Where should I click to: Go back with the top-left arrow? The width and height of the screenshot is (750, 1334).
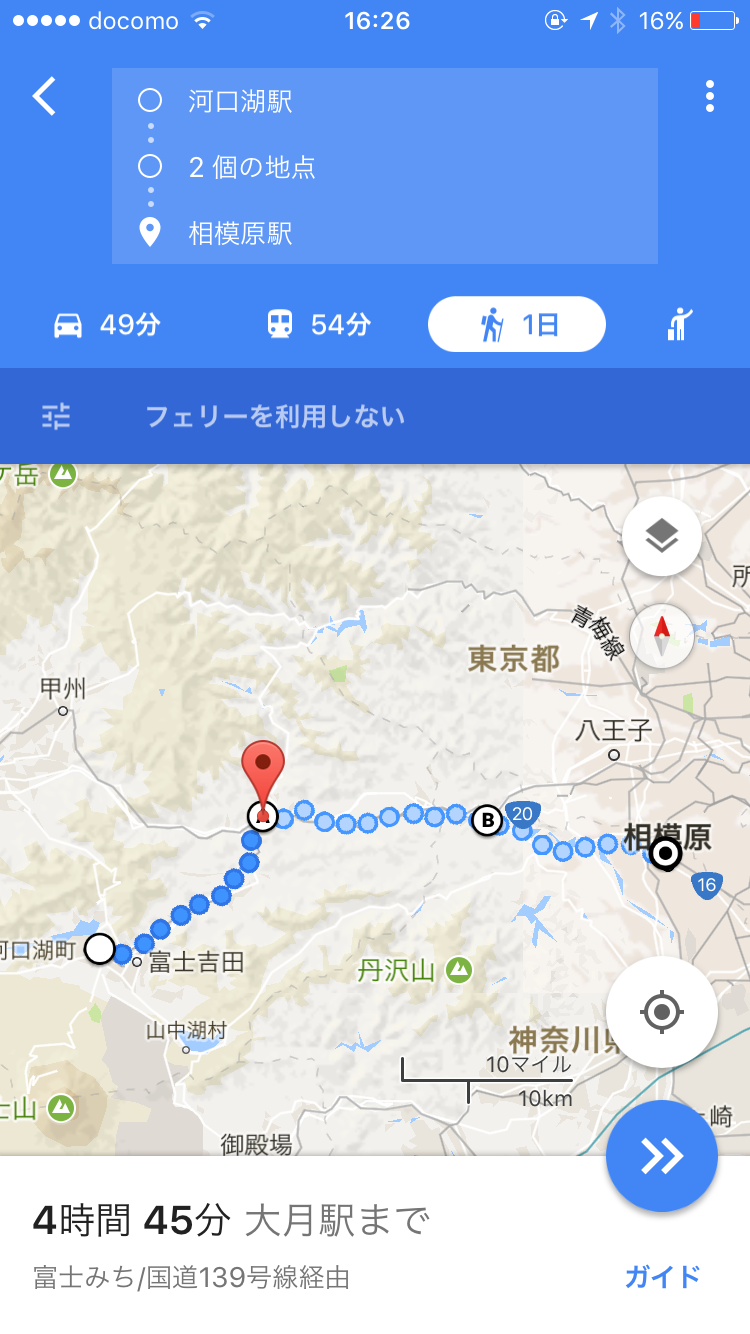(x=44, y=97)
